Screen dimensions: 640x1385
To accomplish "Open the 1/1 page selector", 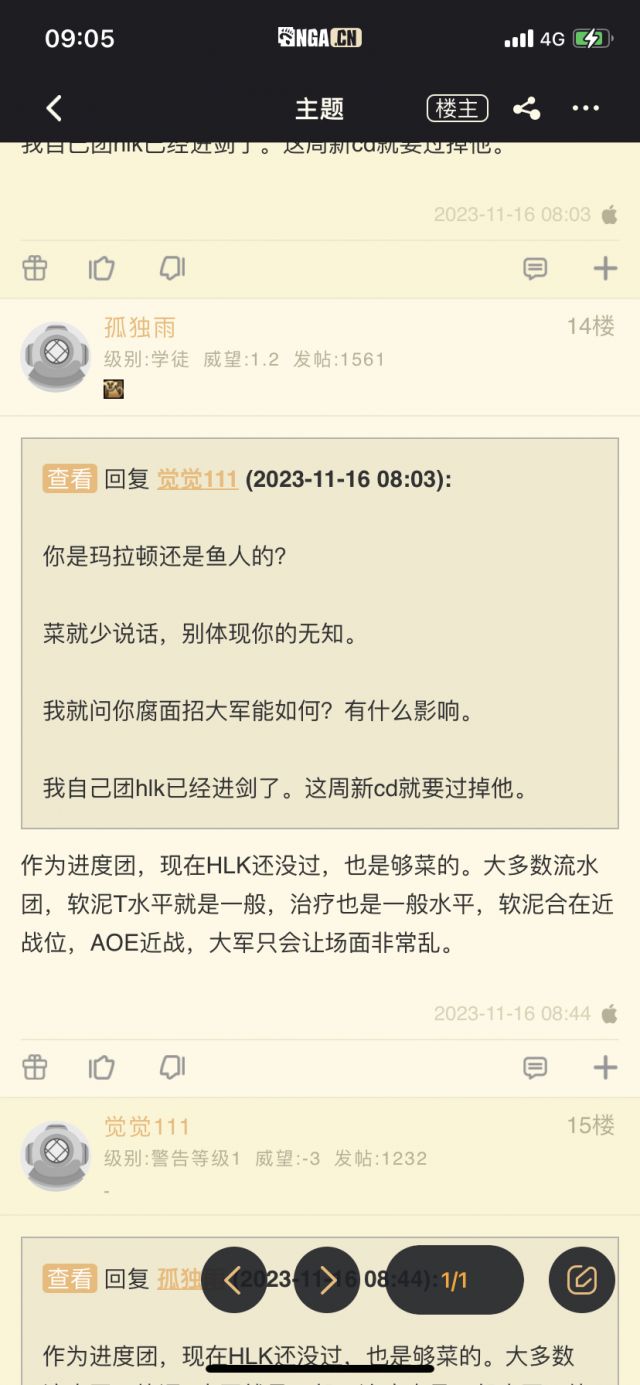I will click(454, 1280).
